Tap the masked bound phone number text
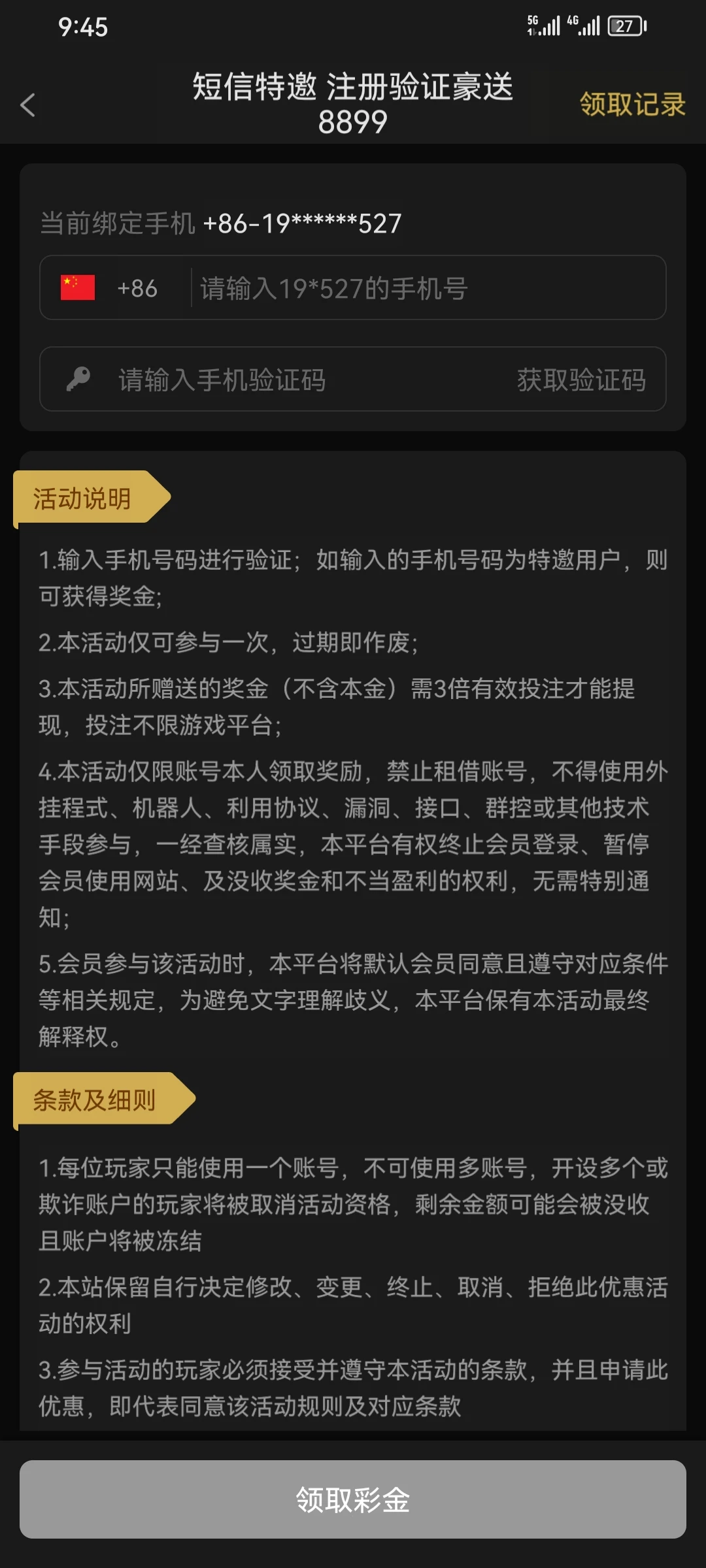706x1568 pixels. pyautogui.click(x=302, y=224)
